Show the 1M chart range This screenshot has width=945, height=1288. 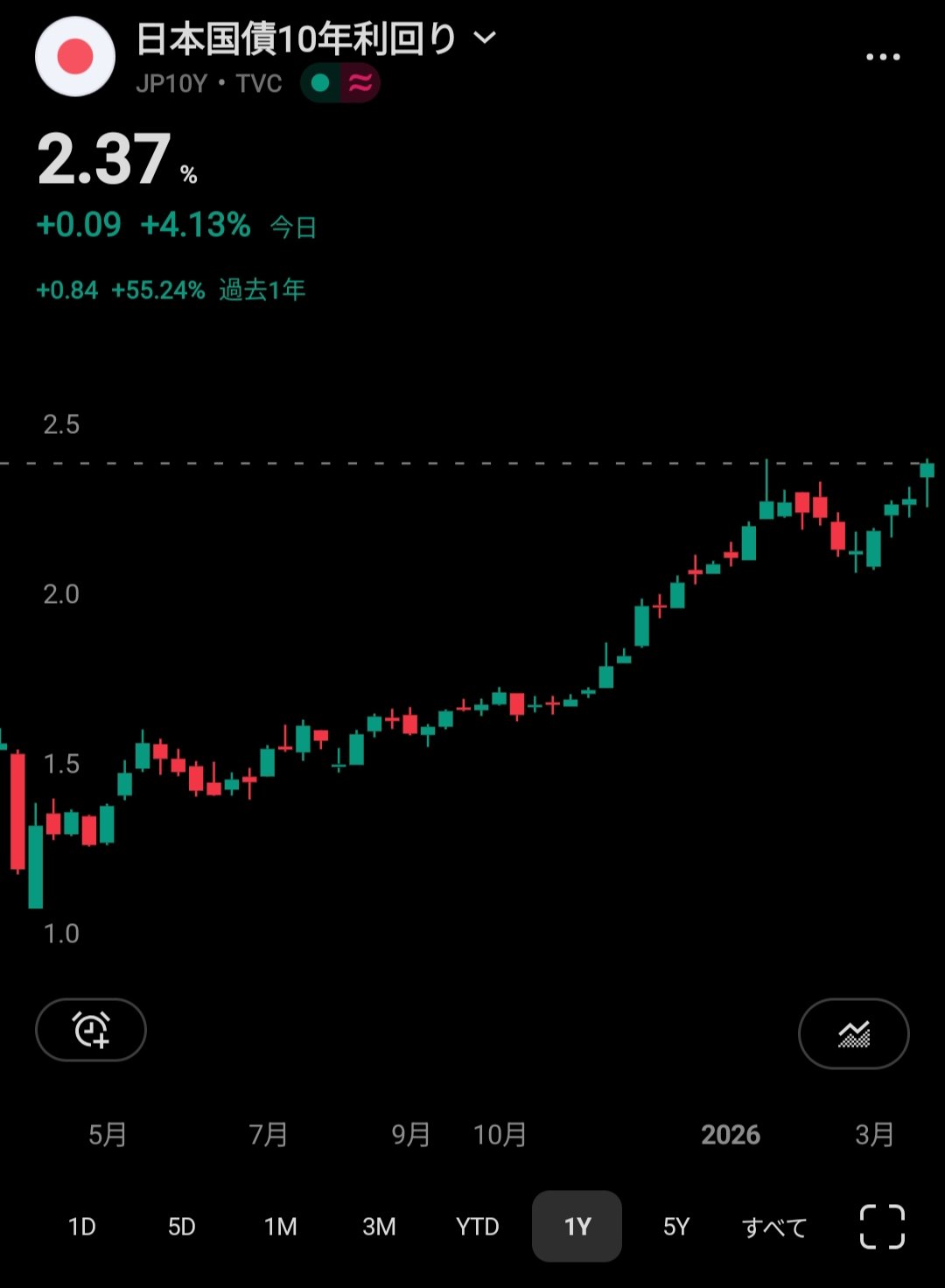(x=281, y=1227)
